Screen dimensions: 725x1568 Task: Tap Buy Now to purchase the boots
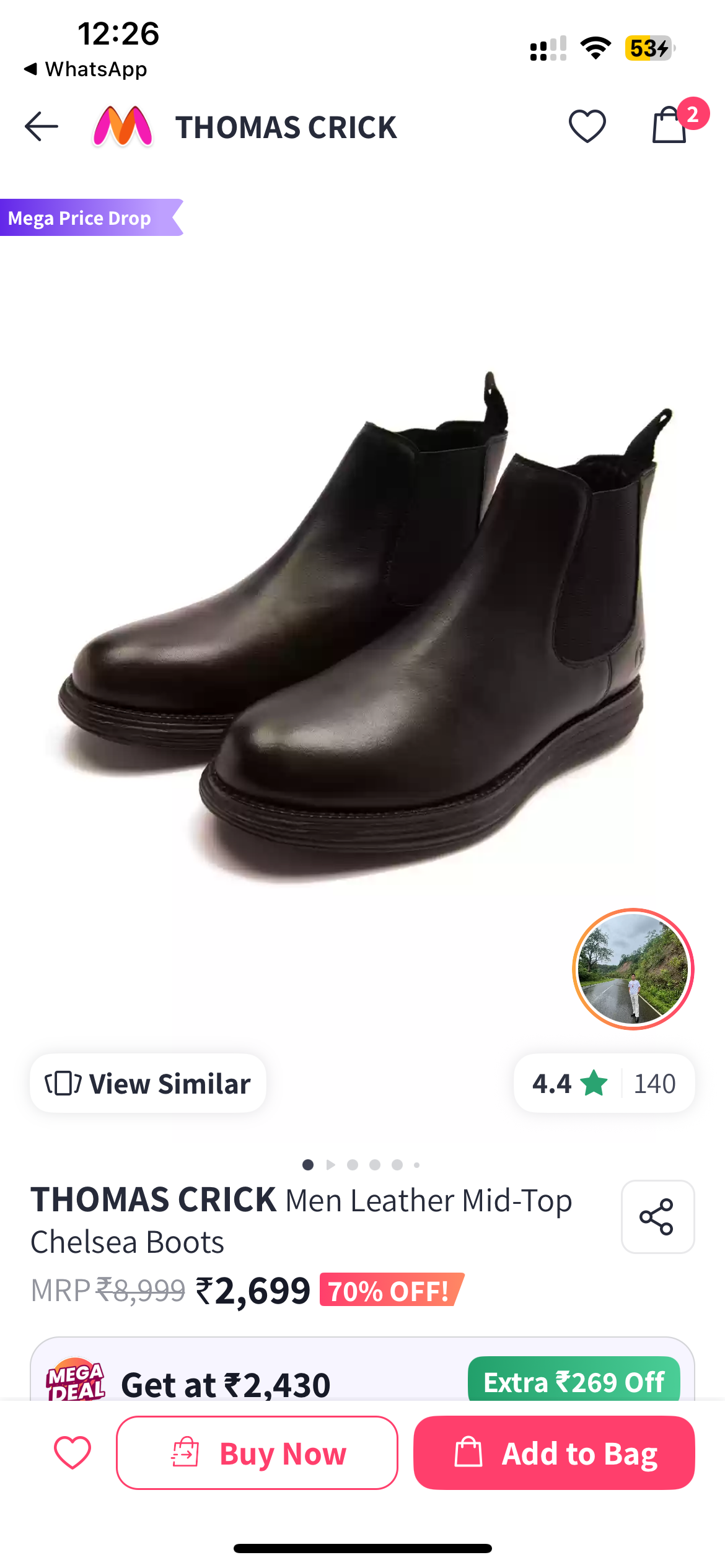tap(257, 1453)
